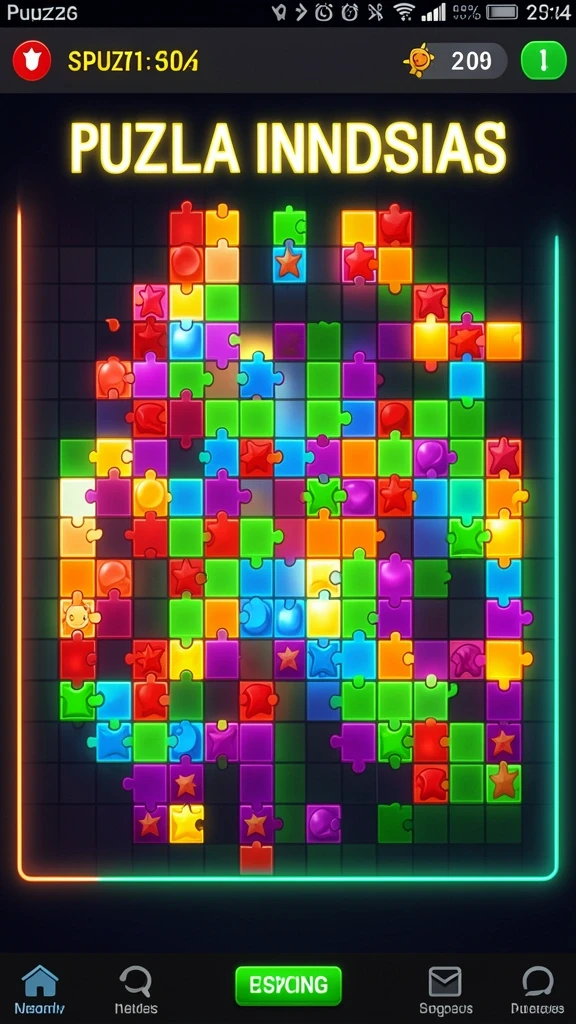The height and width of the screenshot is (1024, 576).
Task: Open the home tab in the bottom bar
Action: (x=40, y=989)
